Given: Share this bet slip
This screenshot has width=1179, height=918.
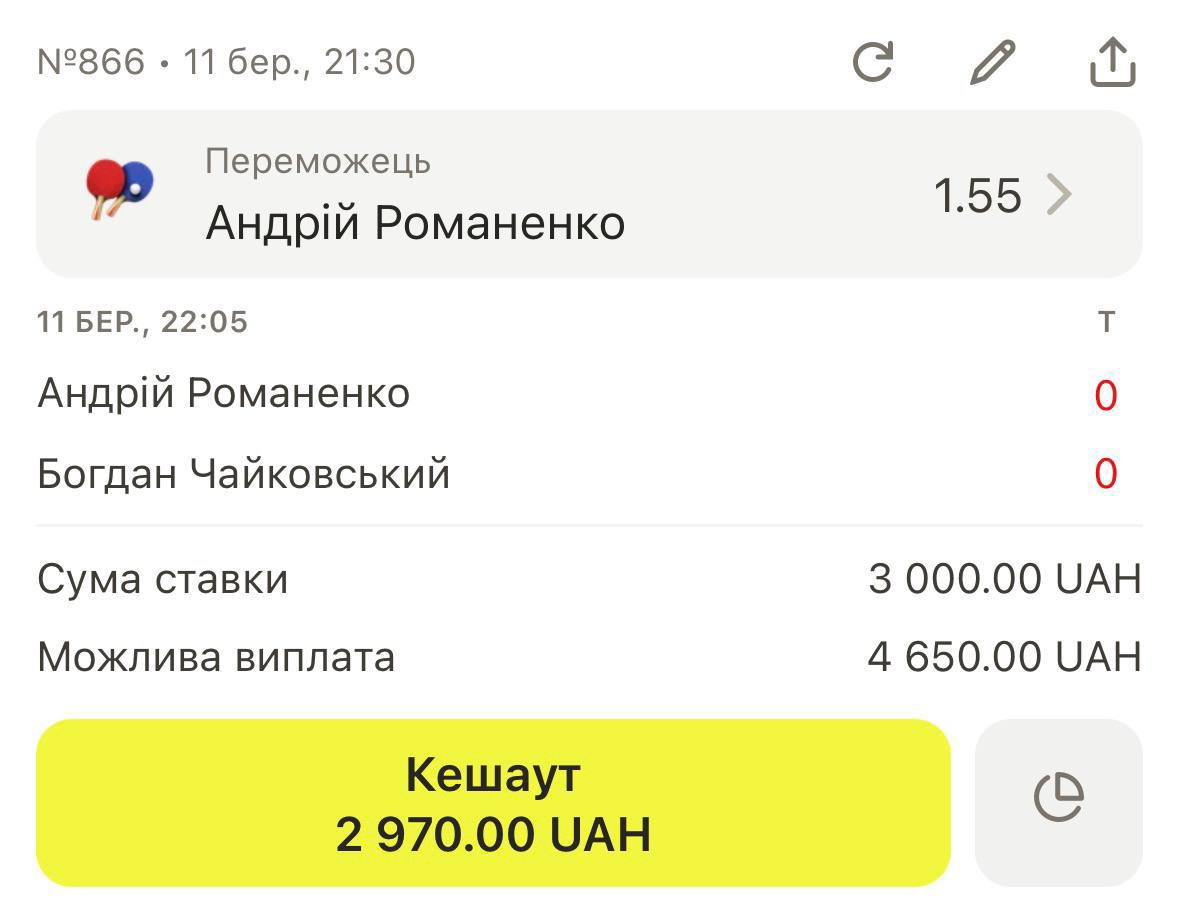Looking at the screenshot, I should (1112, 63).
